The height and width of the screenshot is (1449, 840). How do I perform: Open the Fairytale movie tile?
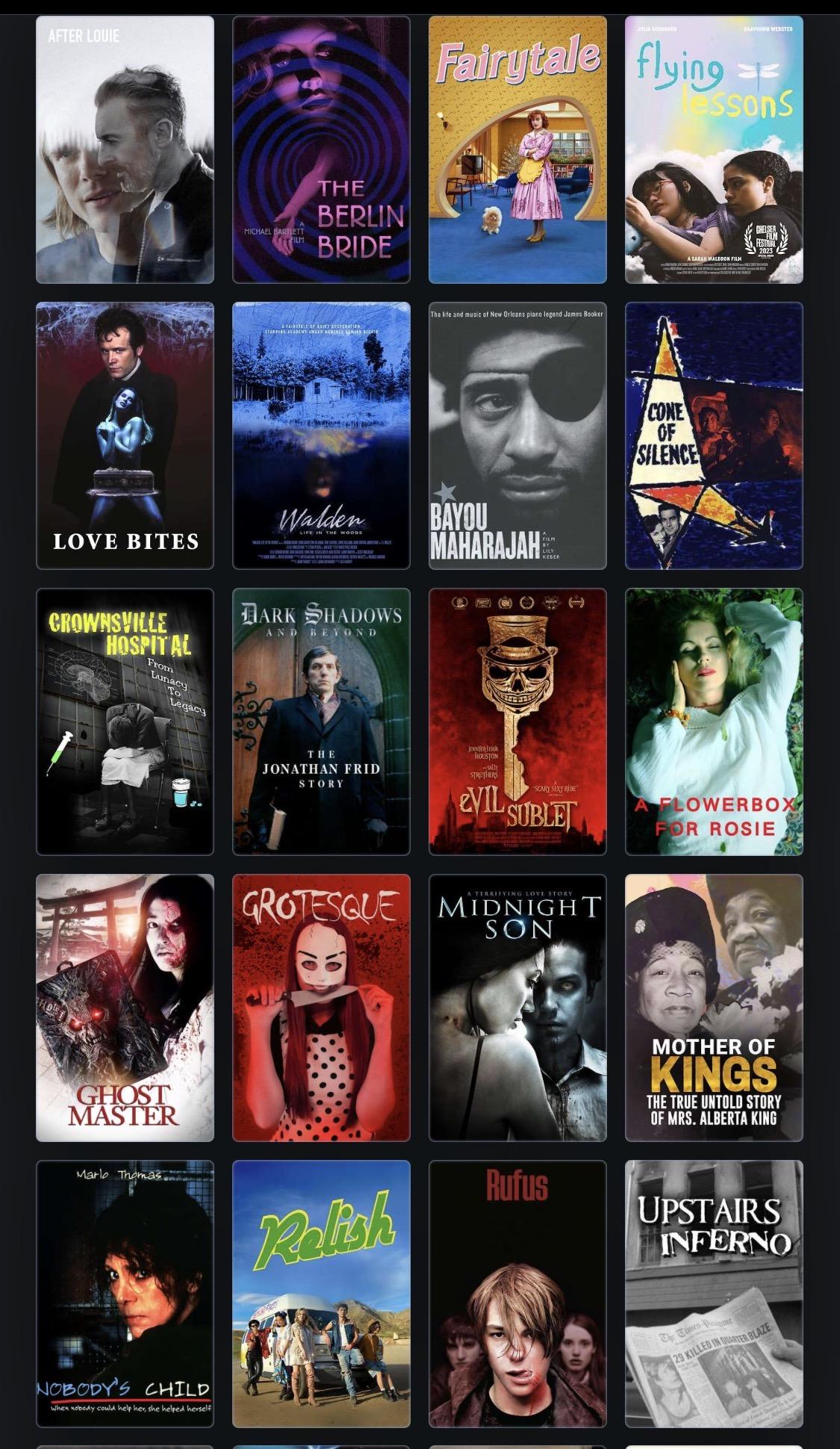(517, 149)
